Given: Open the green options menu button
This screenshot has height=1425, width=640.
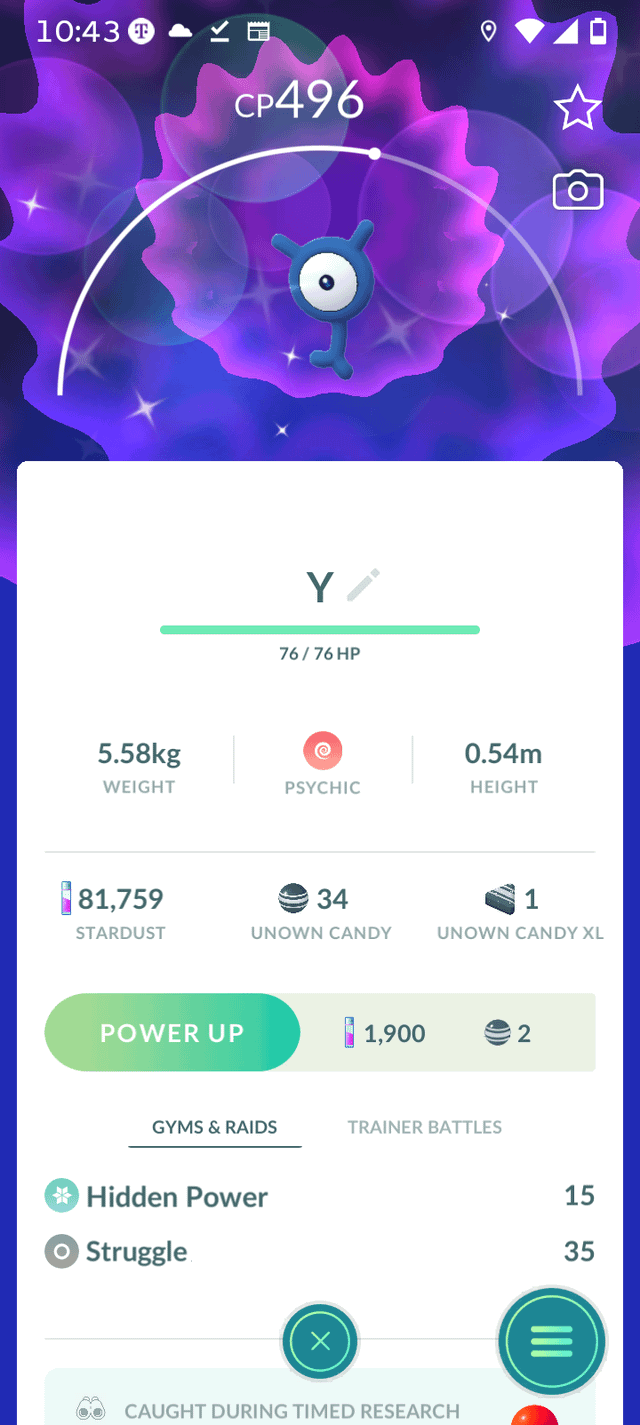Looking at the screenshot, I should pos(551,1340).
